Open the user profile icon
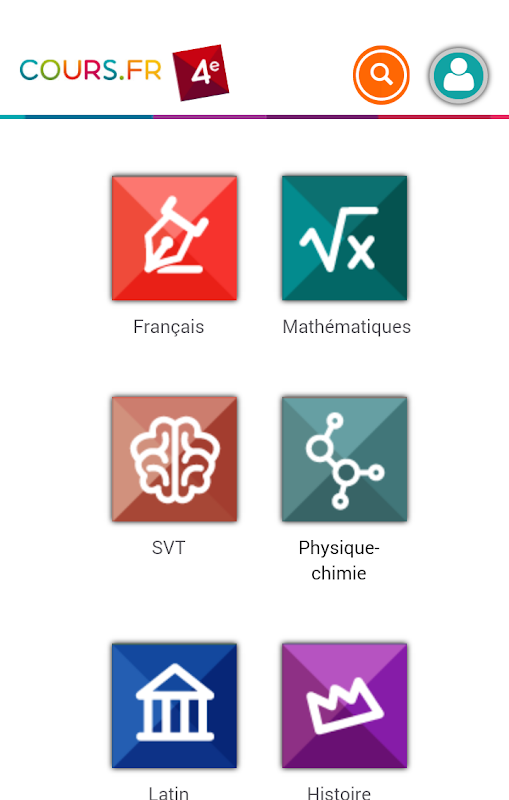The height and width of the screenshot is (800, 509). click(x=459, y=76)
